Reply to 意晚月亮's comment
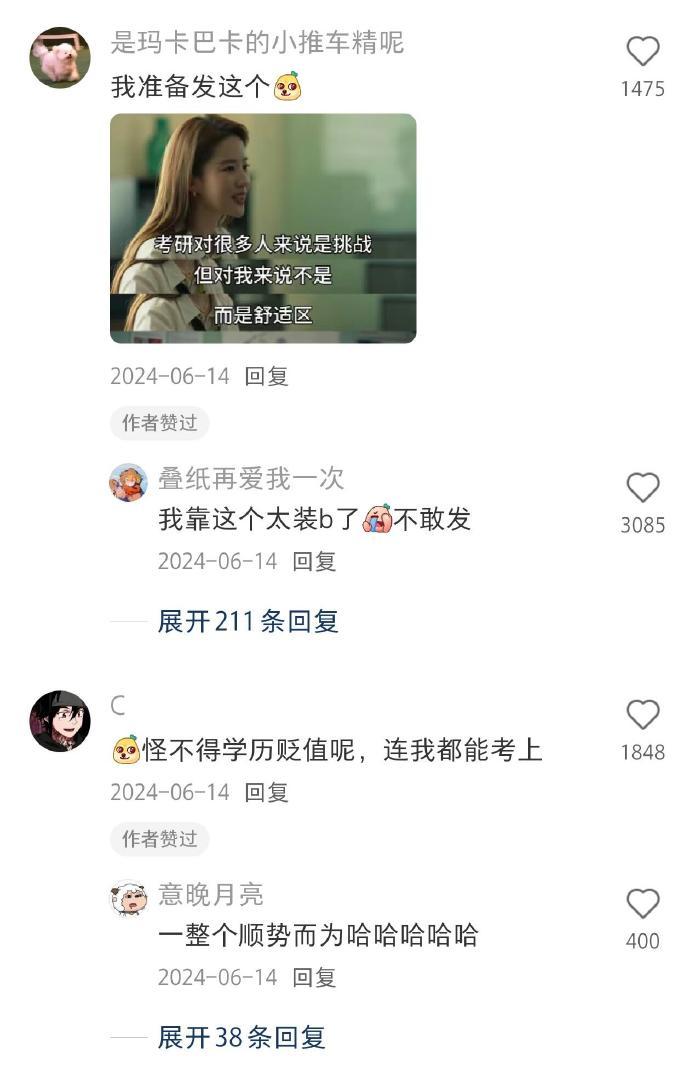 314,977
